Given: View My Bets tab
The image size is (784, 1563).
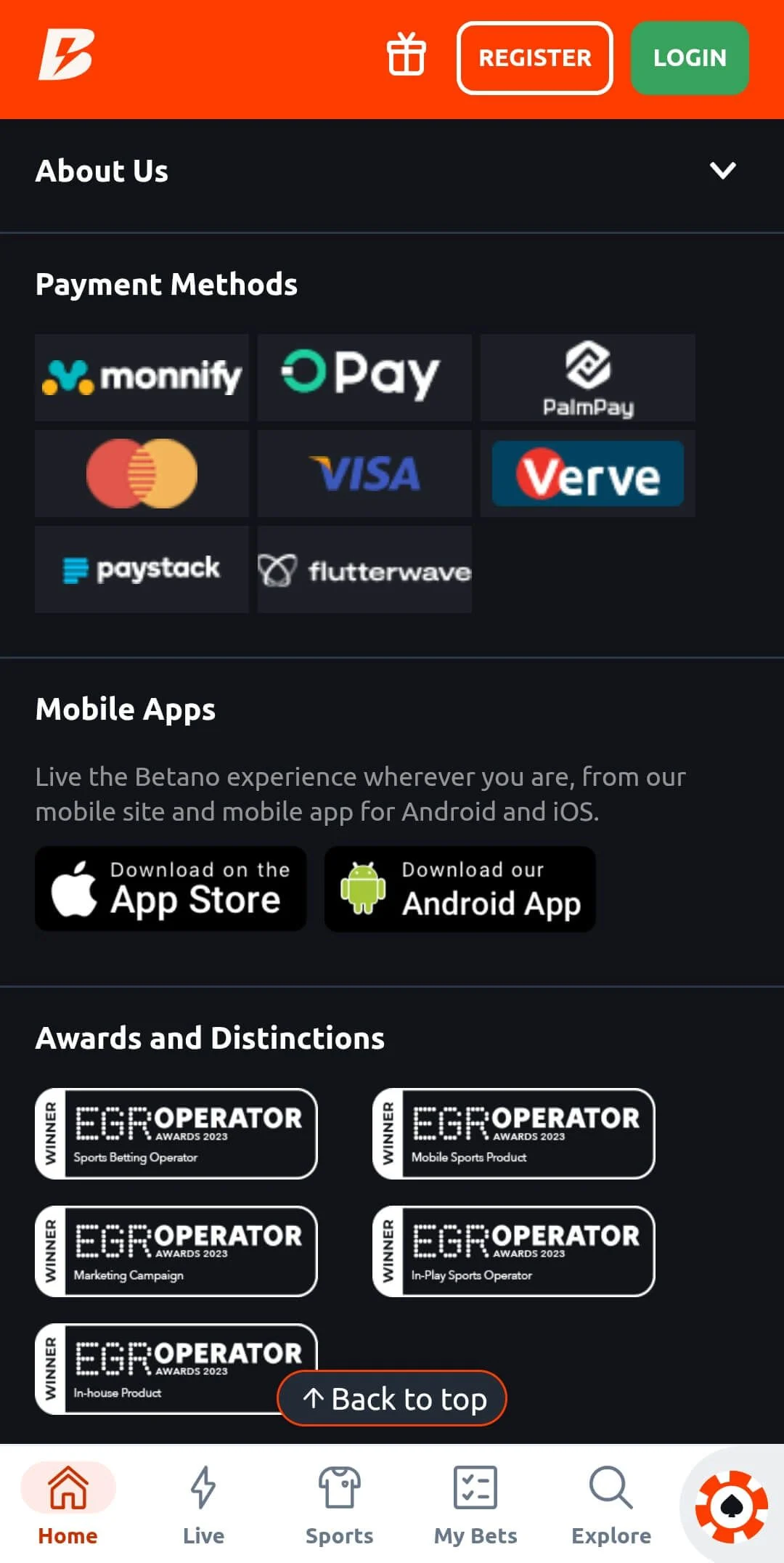Looking at the screenshot, I should click(475, 1503).
